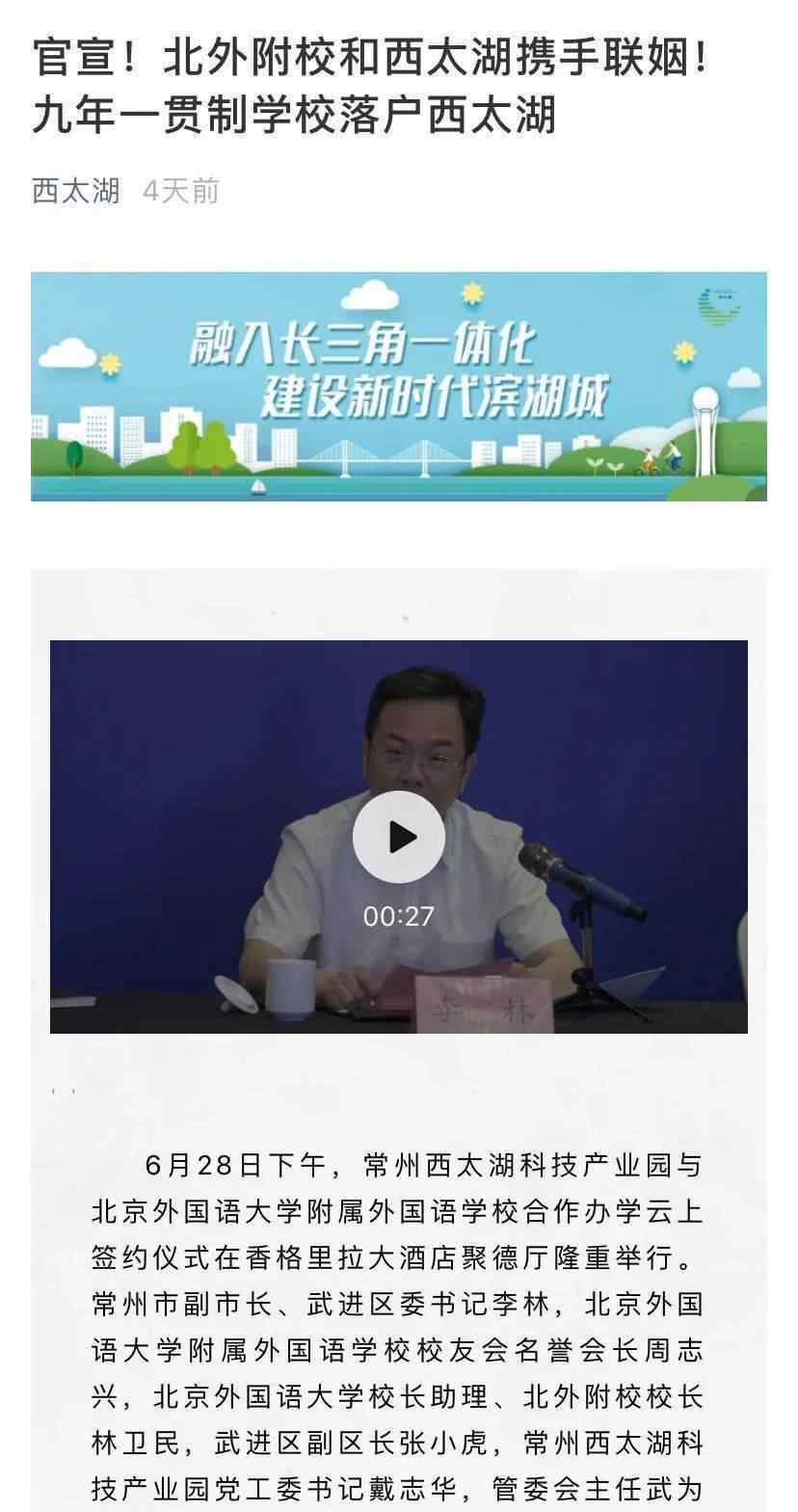Play the 00:27 video
The height and width of the screenshot is (1512, 798).
tap(399, 837)
